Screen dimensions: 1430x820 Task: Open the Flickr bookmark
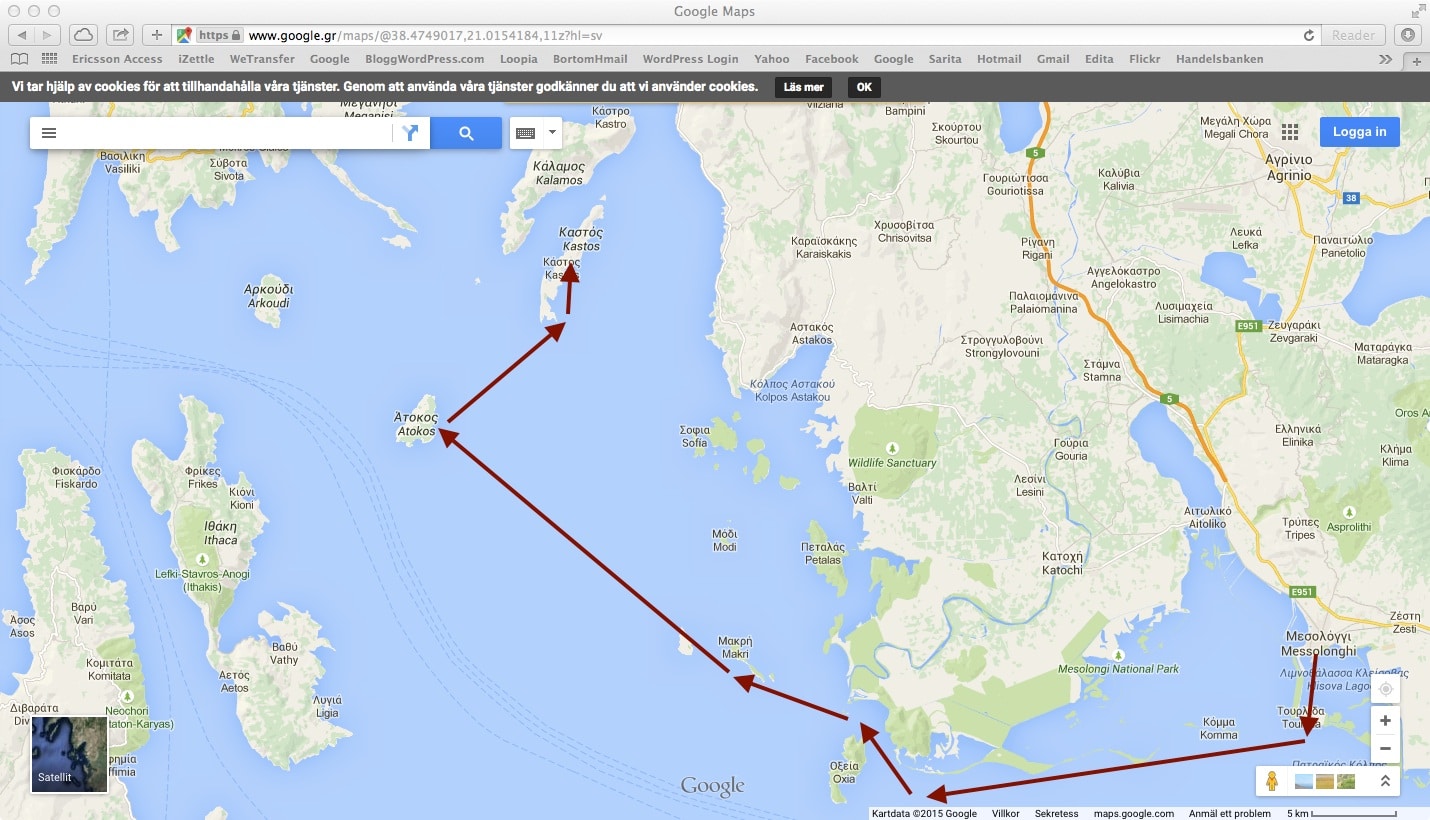point(1144,59)
